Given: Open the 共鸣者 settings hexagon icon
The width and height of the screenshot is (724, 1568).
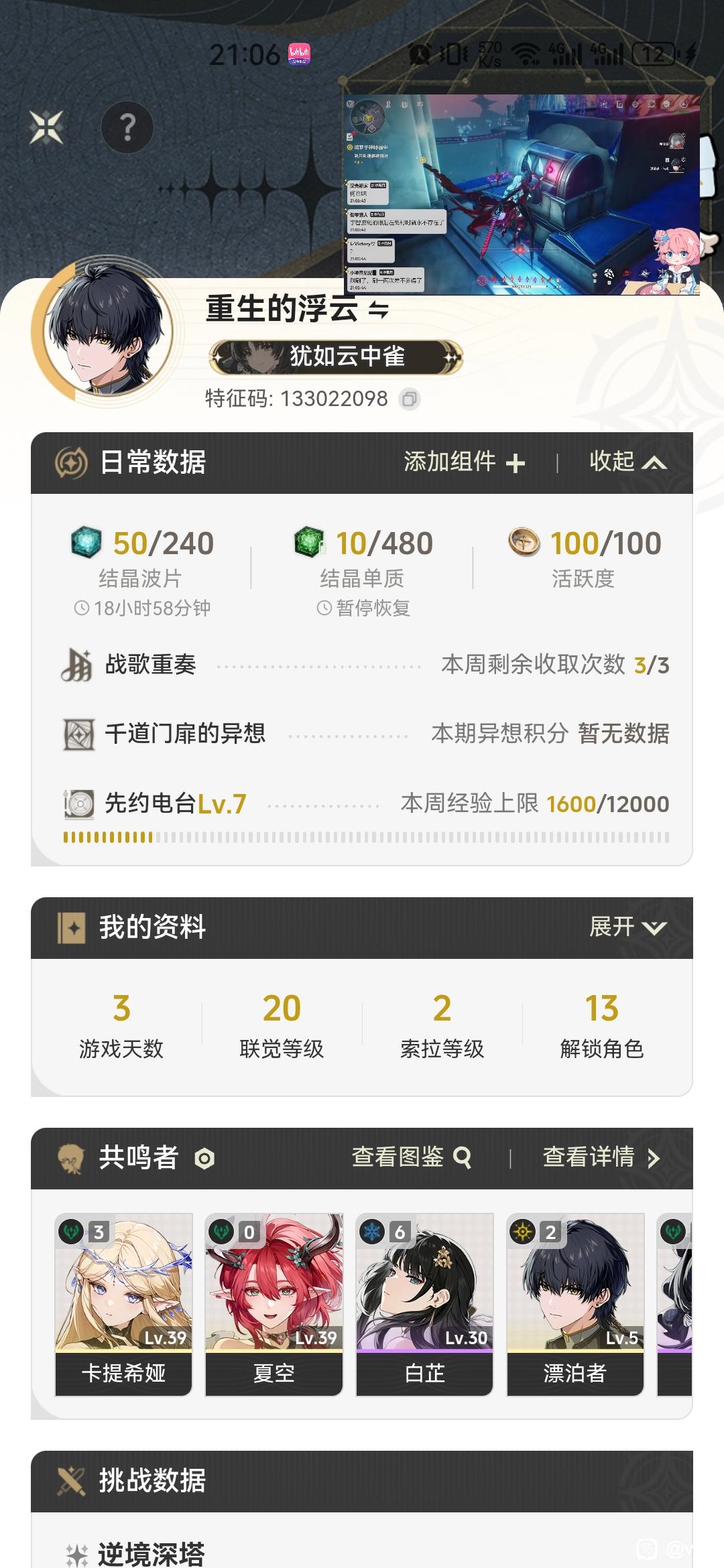Looking at the screenshot, I should (x=204, y=1159).
